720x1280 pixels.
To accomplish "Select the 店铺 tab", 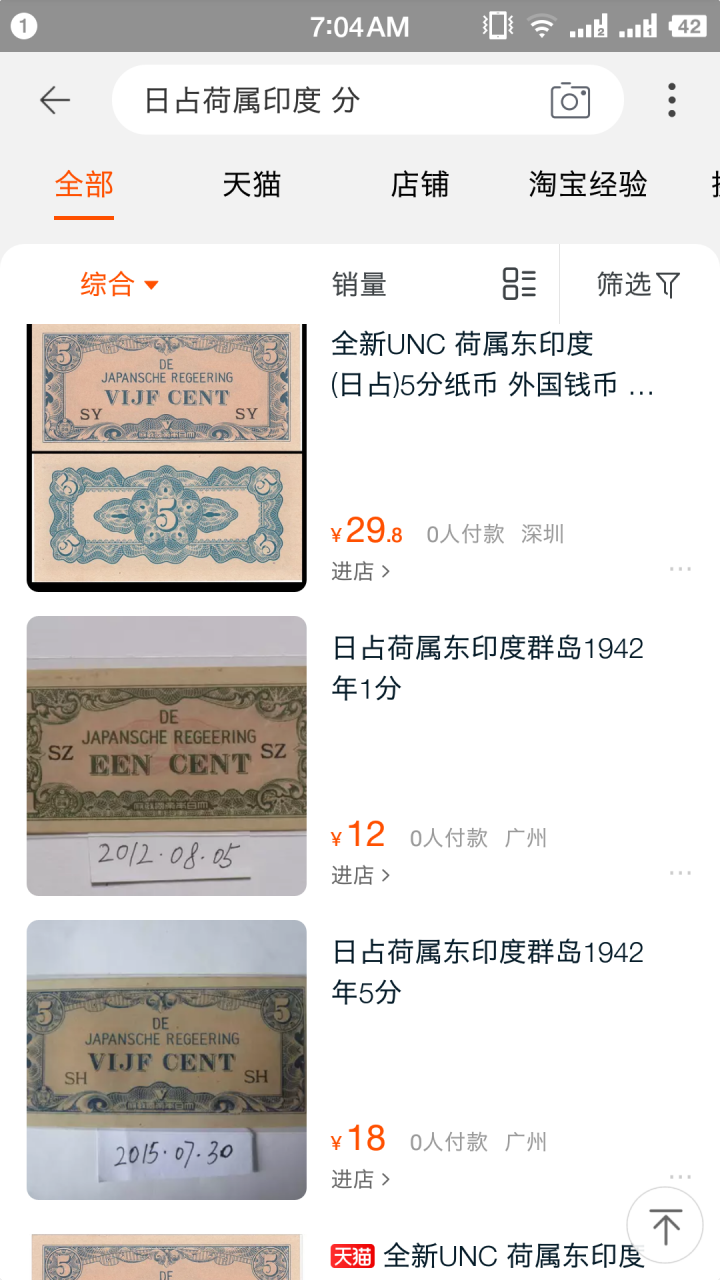I will pyautogui.click(x=420, y=184).
